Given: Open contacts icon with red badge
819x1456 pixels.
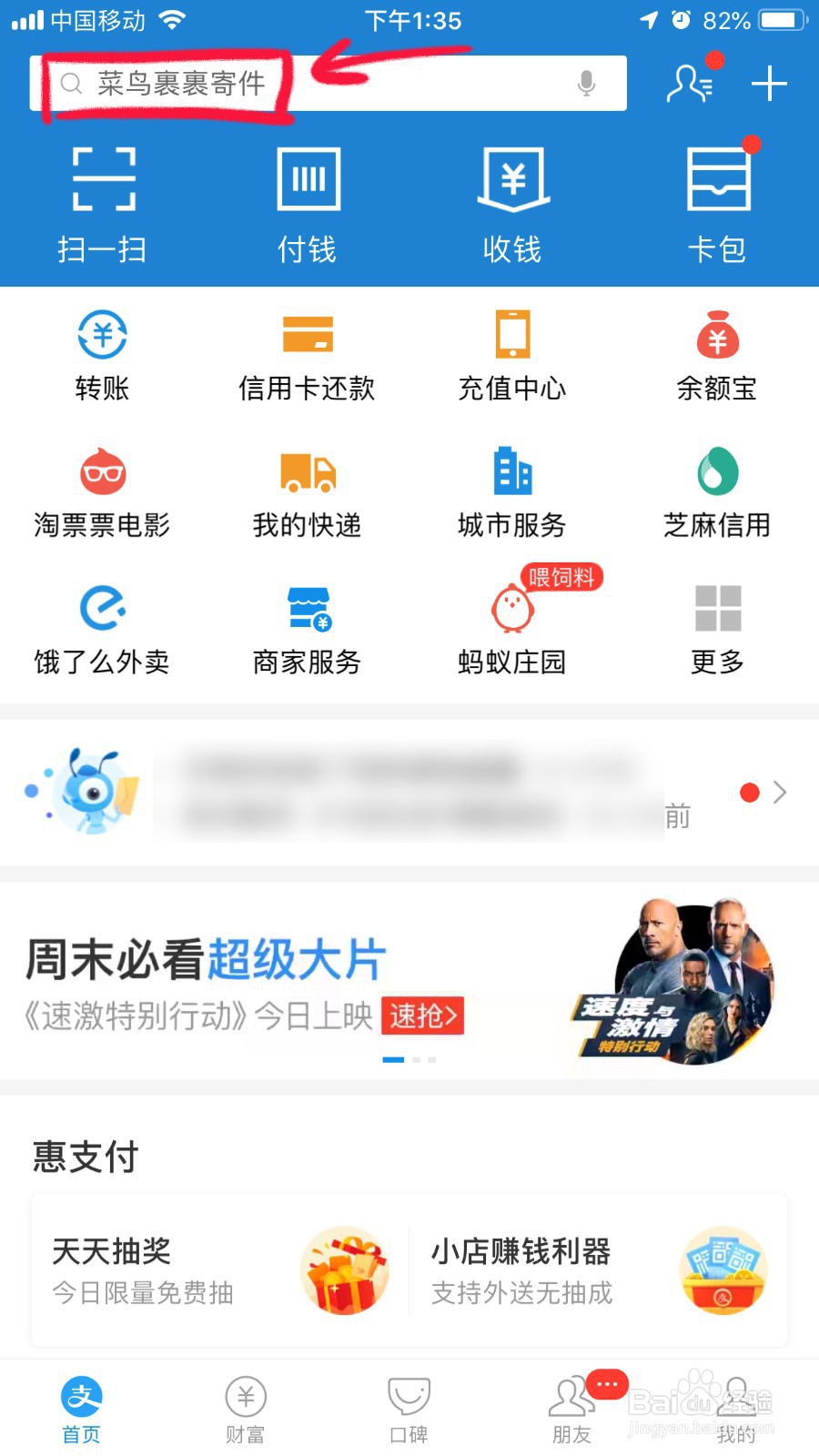Looking at the screenshot, I should (x=690, y=83).
